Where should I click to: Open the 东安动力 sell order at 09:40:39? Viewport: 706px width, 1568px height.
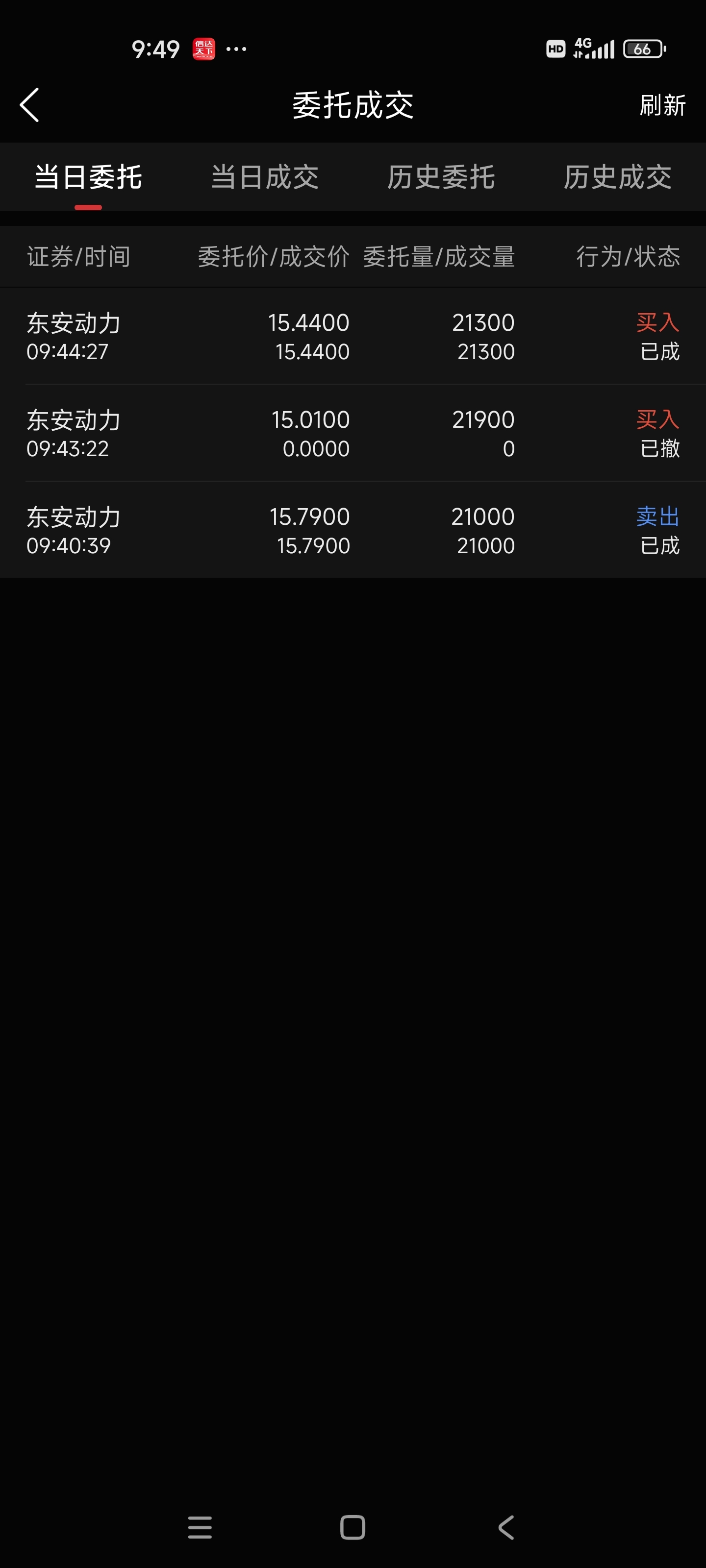(x=353, y=530)
